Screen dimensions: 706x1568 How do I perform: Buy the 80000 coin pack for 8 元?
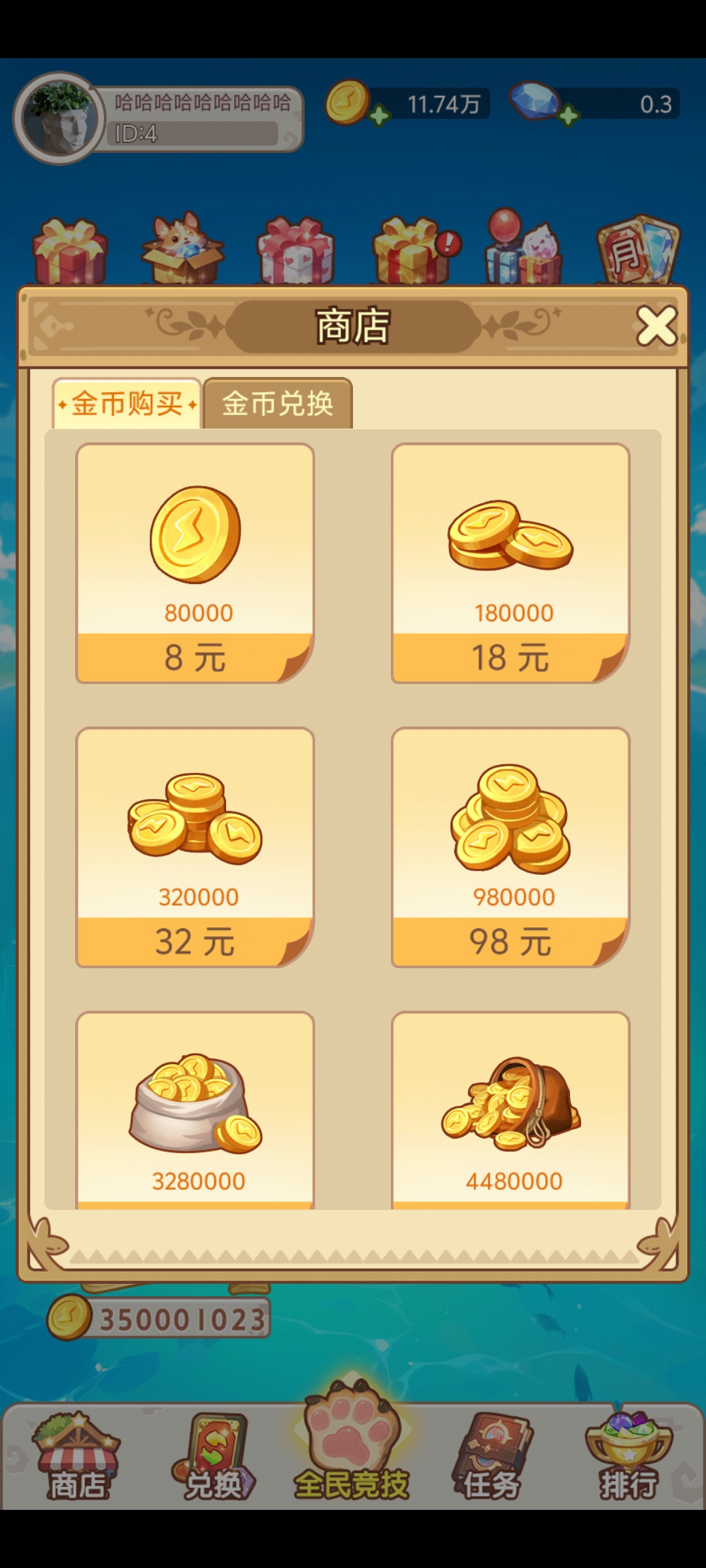(x=195, y=657)
